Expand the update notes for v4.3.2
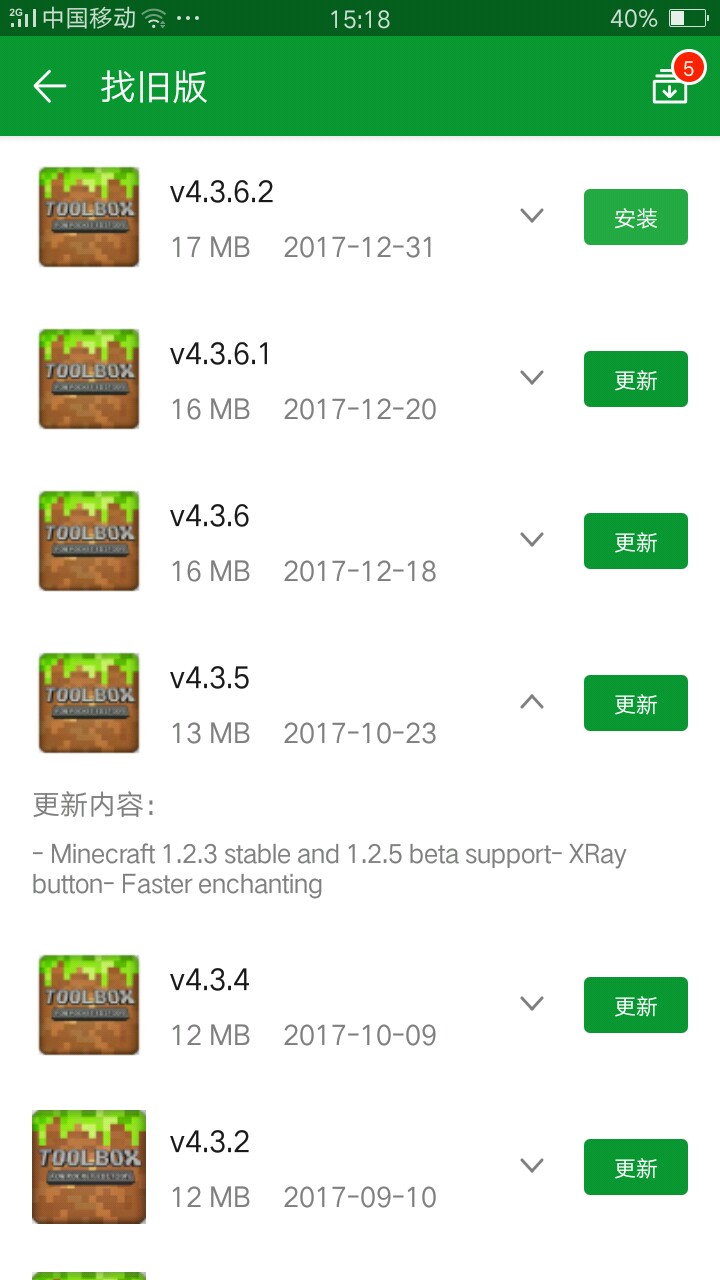 532,1165
